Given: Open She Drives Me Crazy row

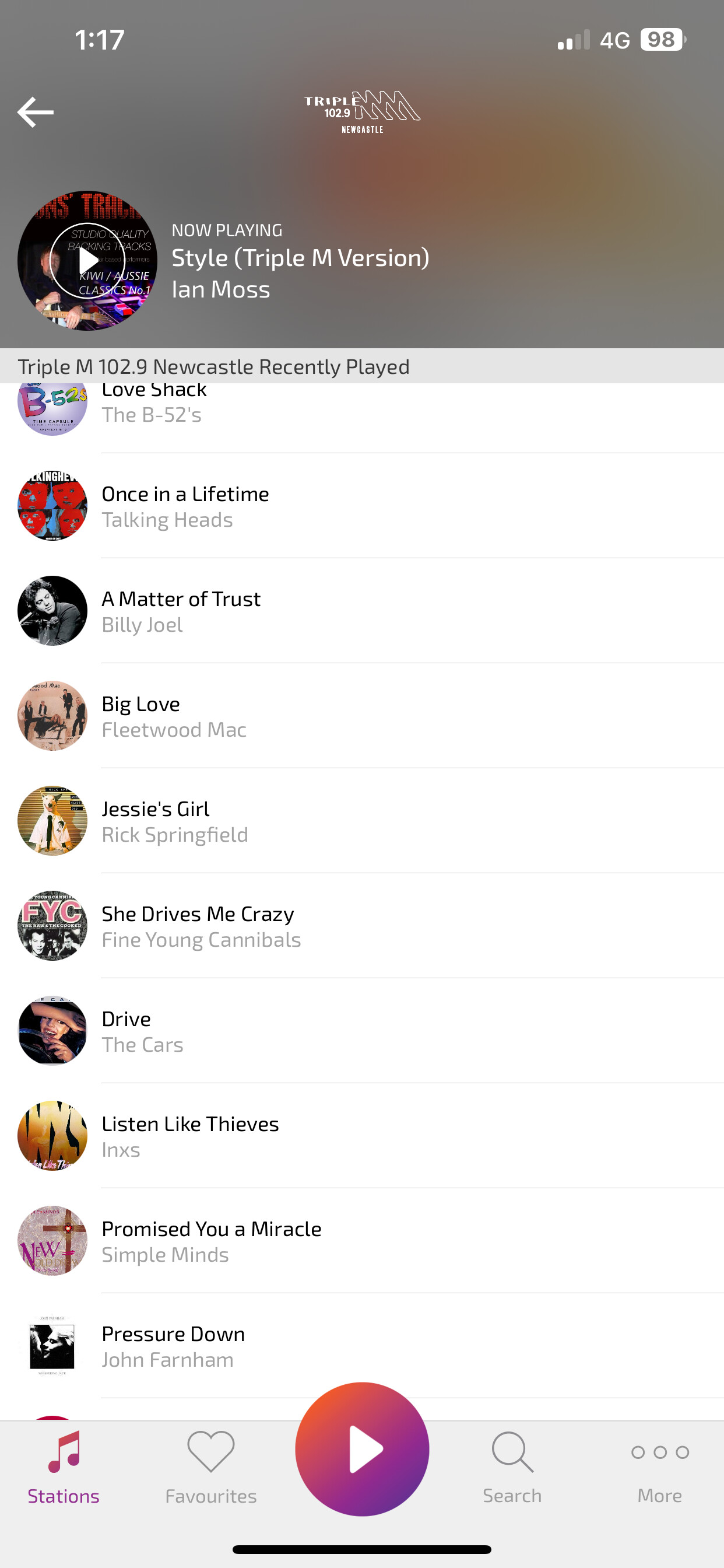Looking at the screenshot, I should (362, 926).
